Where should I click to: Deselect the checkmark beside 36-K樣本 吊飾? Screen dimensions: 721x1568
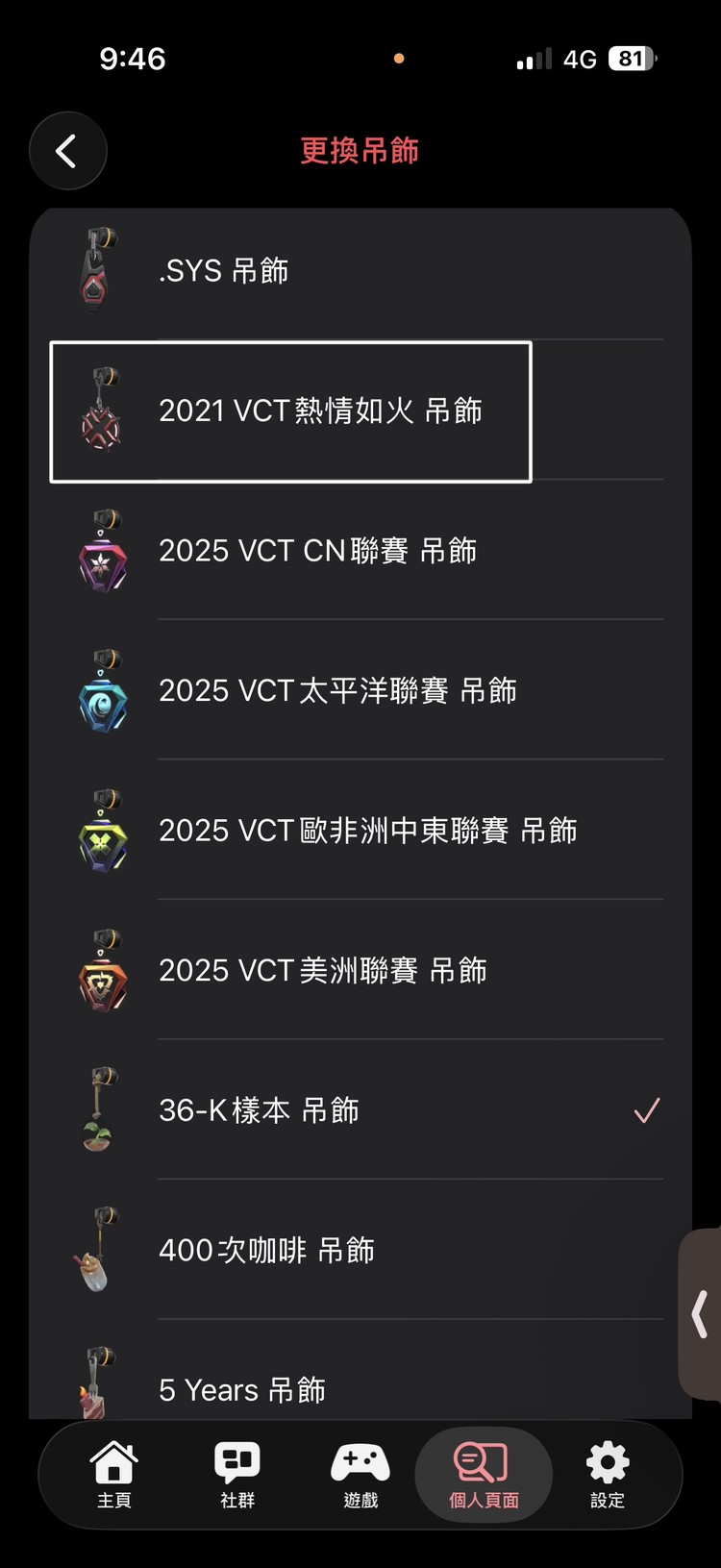(x=647, y=1110)
